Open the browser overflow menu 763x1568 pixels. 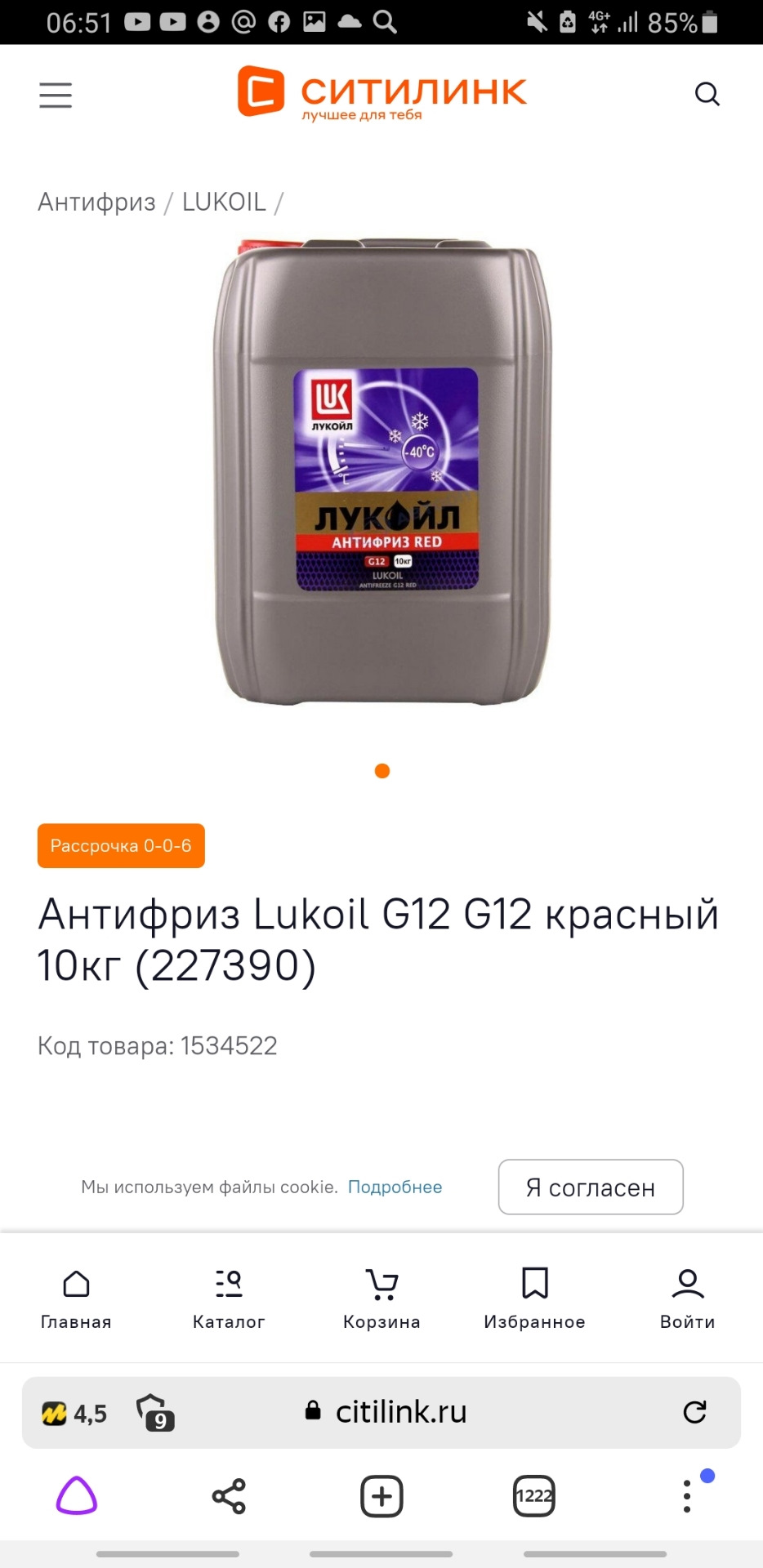pyautogui.click(x=687, y=1496)
